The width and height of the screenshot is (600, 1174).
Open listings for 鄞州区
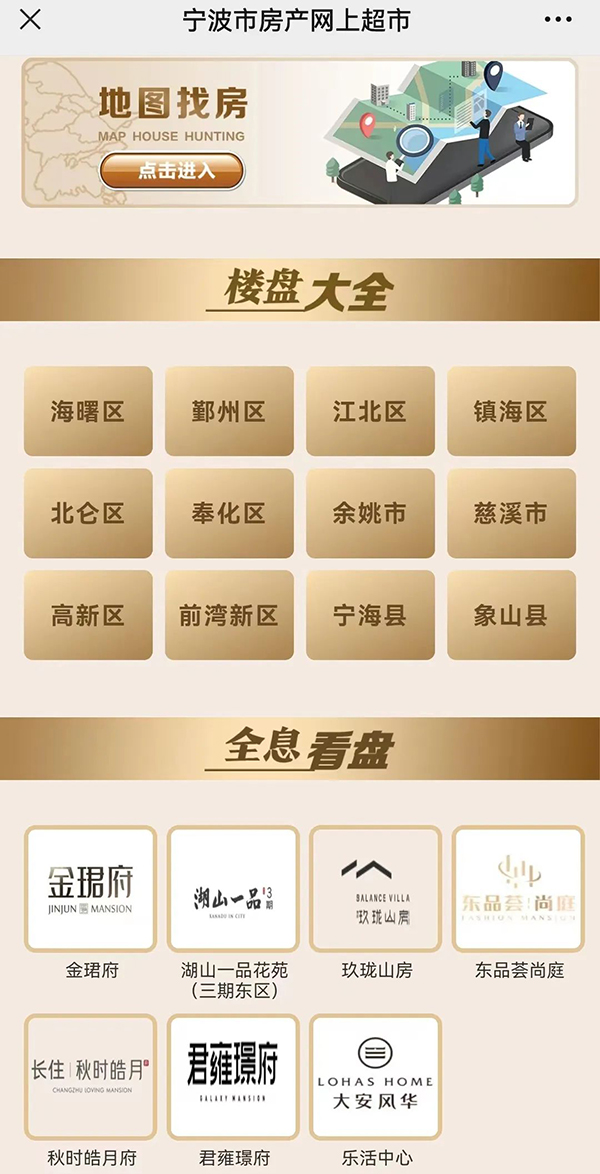coord(229,411)
